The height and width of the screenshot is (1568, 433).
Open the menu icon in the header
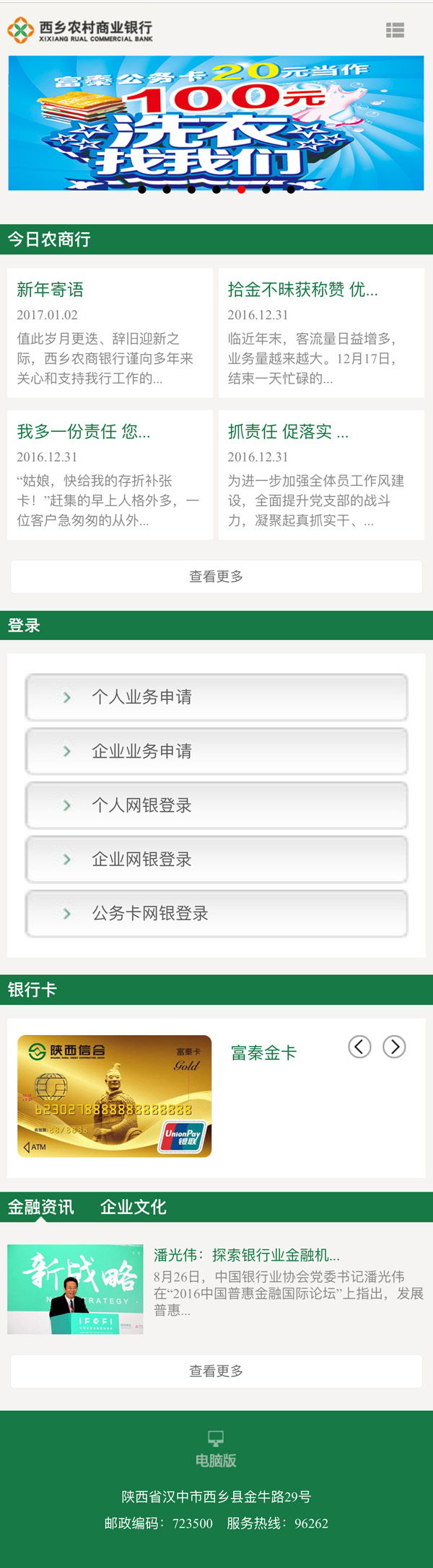pyautogui.click(x=395, y=30)
